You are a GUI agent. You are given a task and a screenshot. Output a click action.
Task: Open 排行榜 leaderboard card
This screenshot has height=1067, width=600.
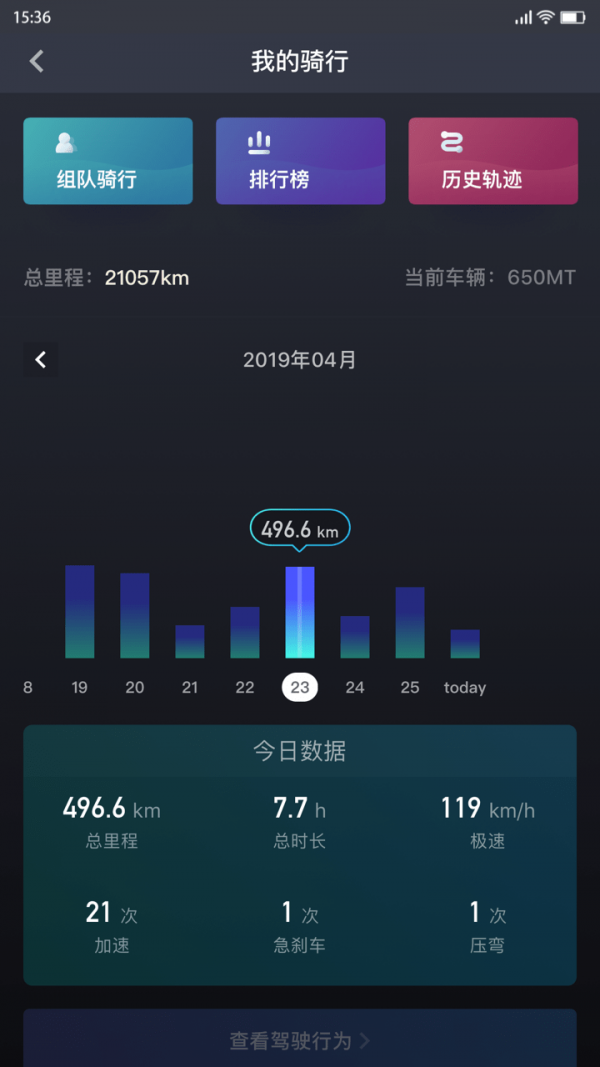[300, 161]
